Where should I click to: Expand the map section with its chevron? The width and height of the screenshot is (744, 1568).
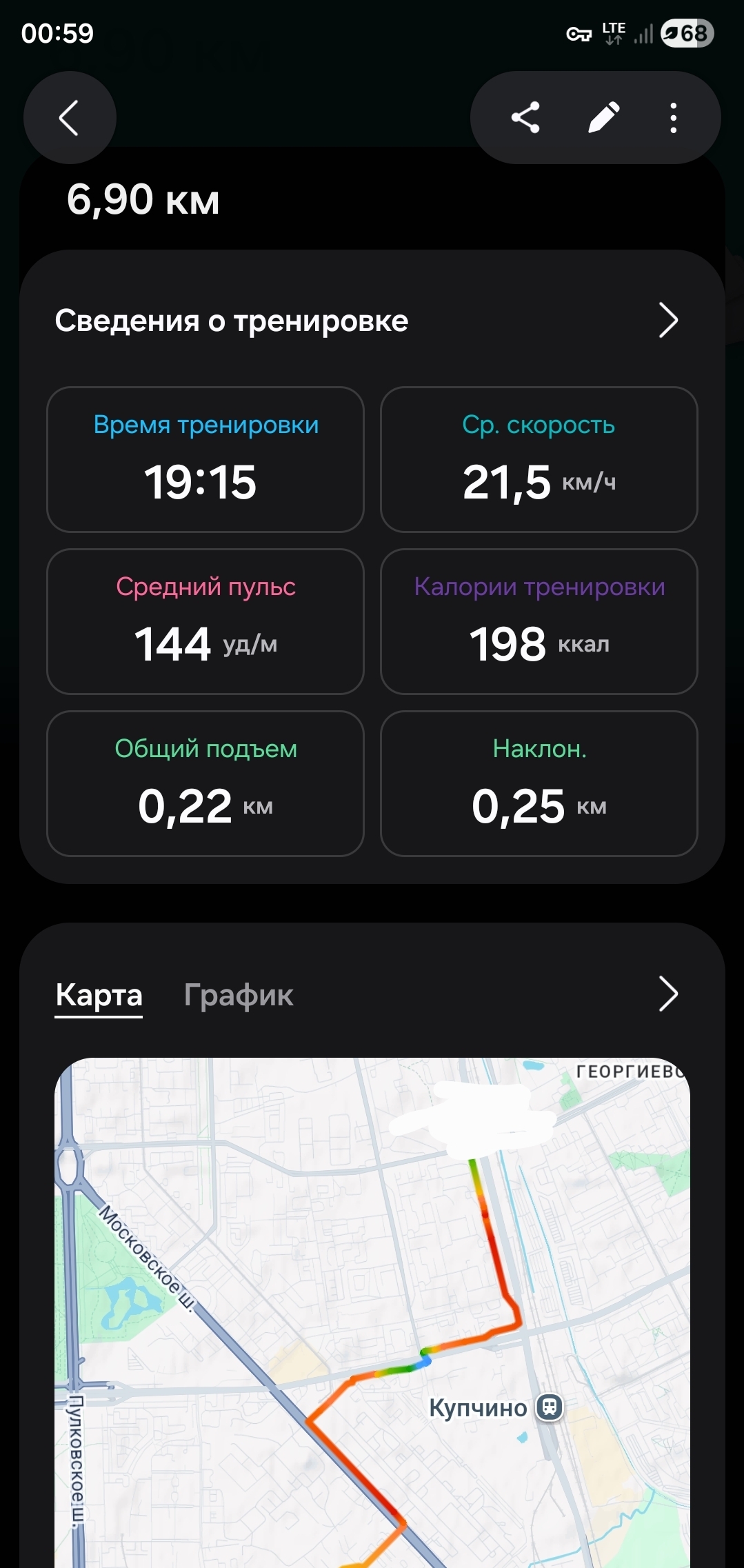click(668, 994)
